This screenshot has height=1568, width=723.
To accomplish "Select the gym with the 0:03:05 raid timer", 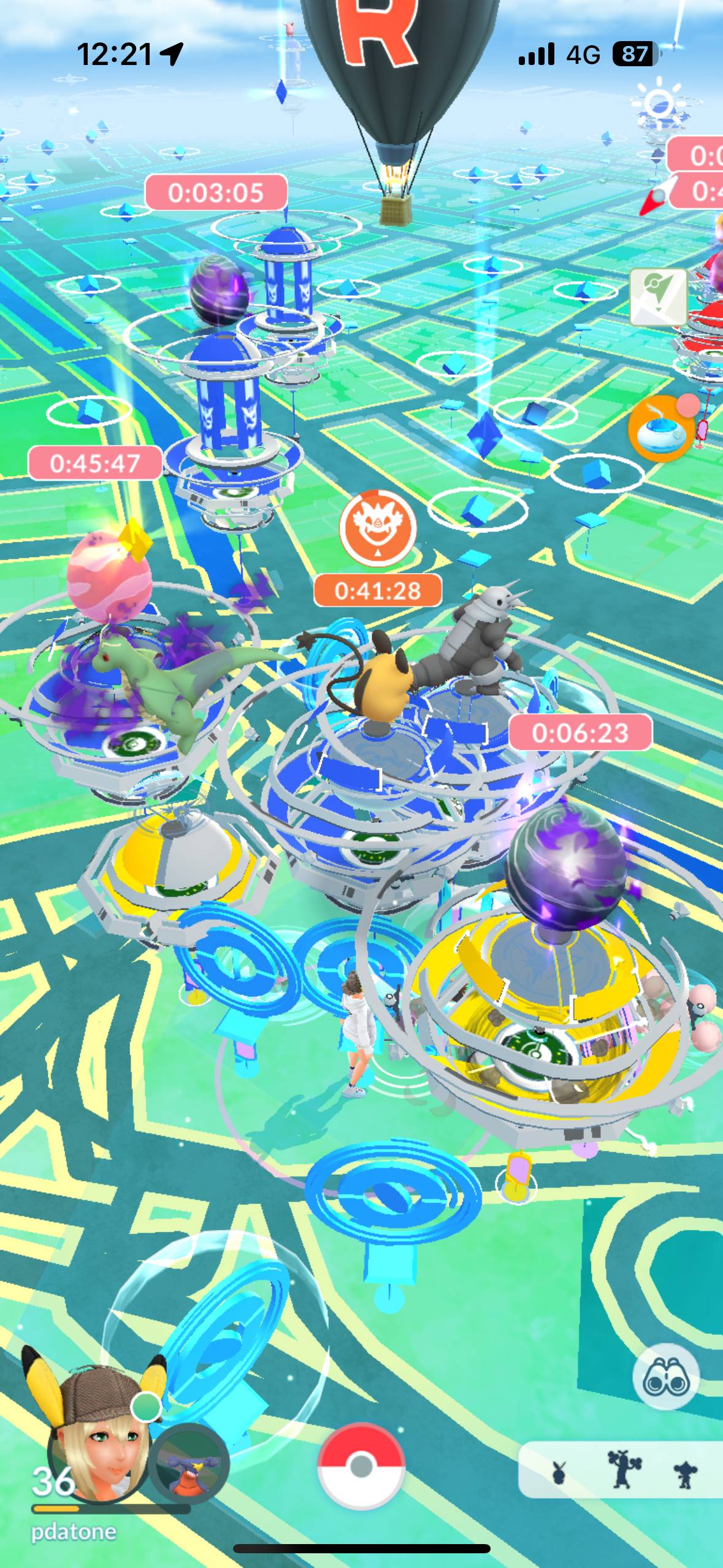I will (286, 276).
